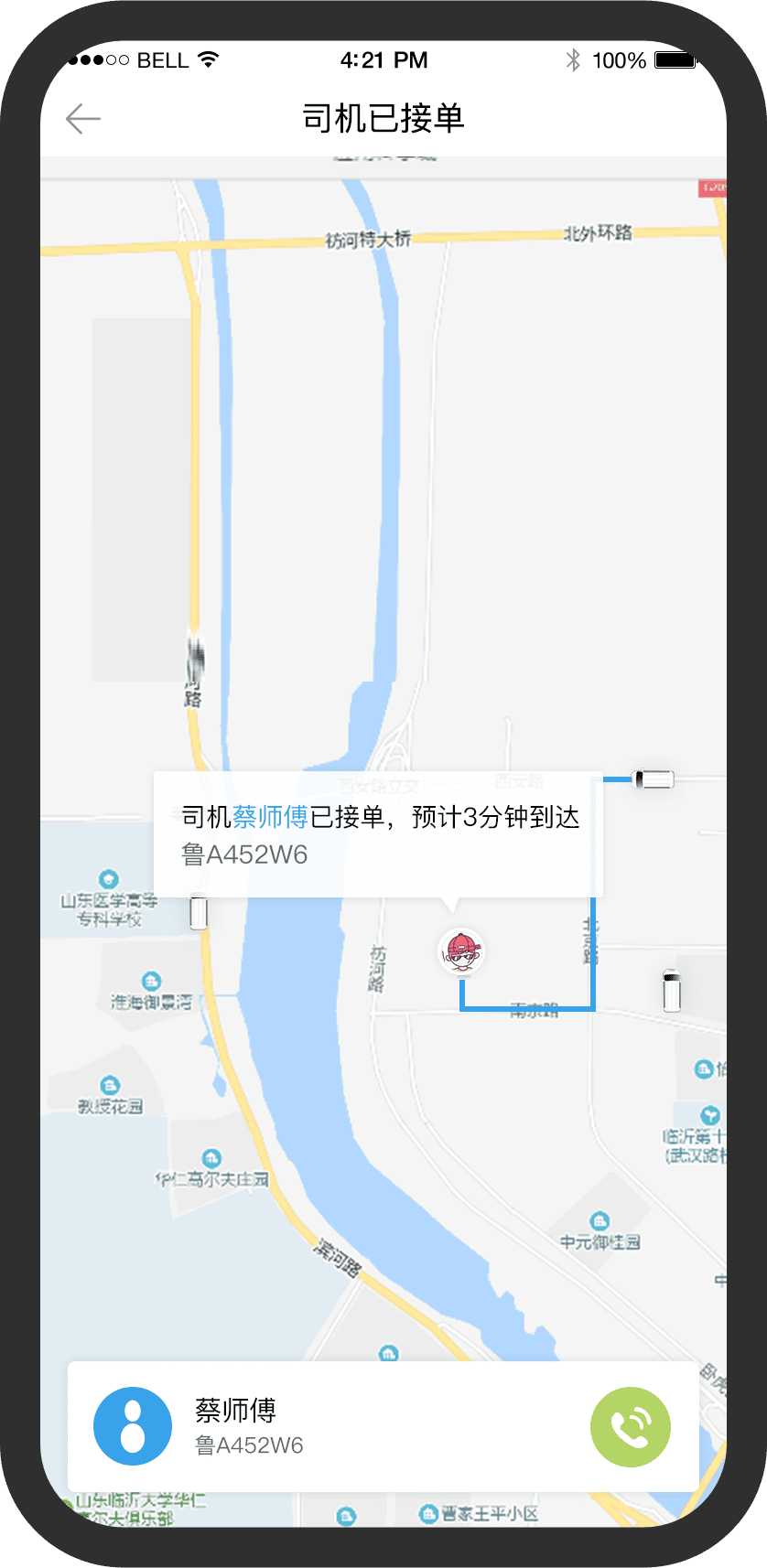Tap the blue driver name 蔡师傅 link
The image size is (767, 1568).
[x=270, y=817]
